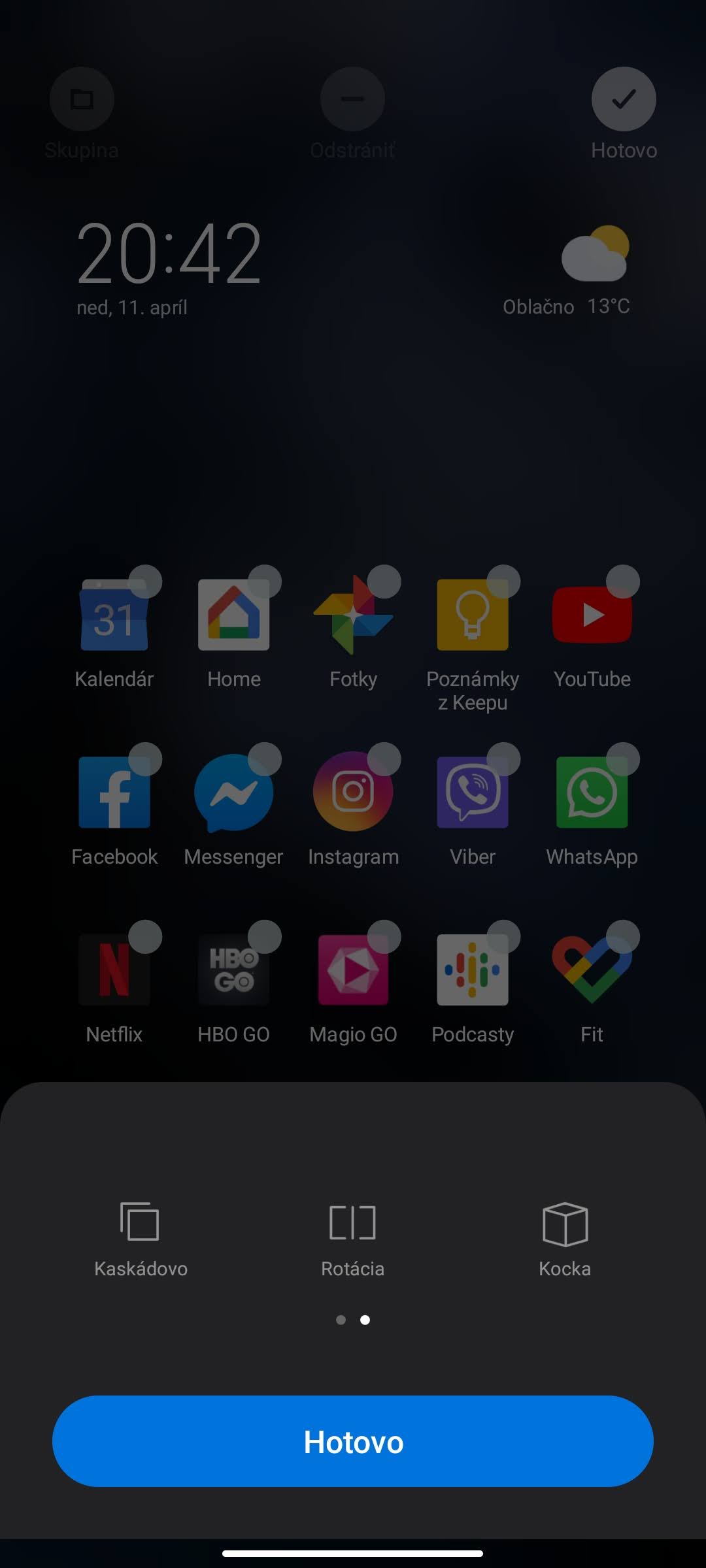This screenshot has height=1568, width=706.
Task: Open the YouTube app icon
Action: pos(592,614)
